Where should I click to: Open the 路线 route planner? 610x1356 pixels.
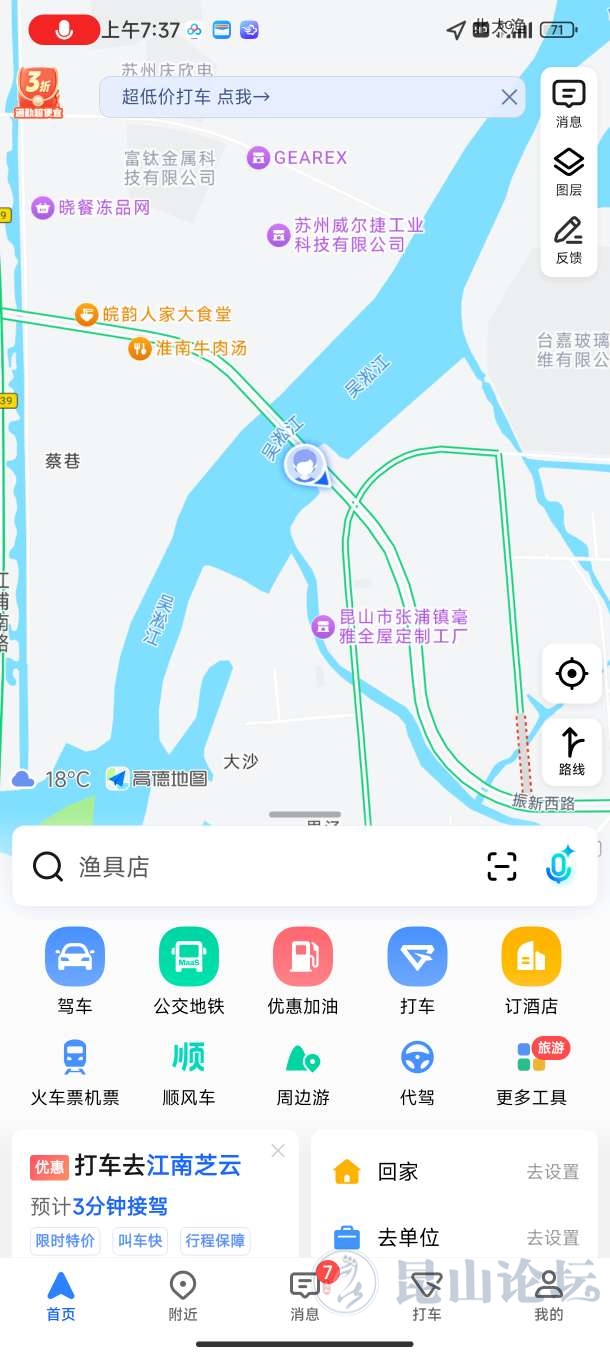coord(572,751)
